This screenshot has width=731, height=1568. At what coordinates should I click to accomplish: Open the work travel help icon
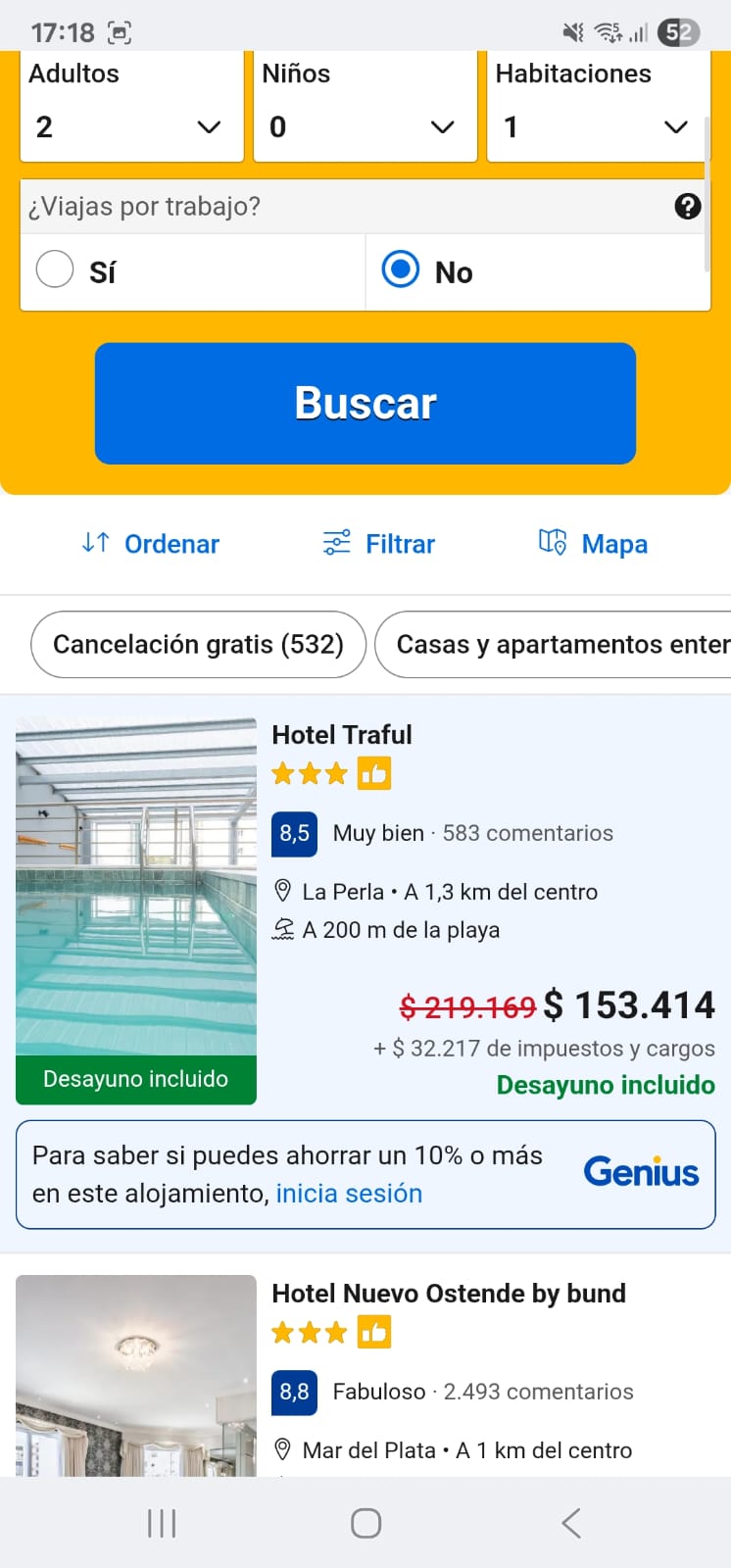click(688, 207)
